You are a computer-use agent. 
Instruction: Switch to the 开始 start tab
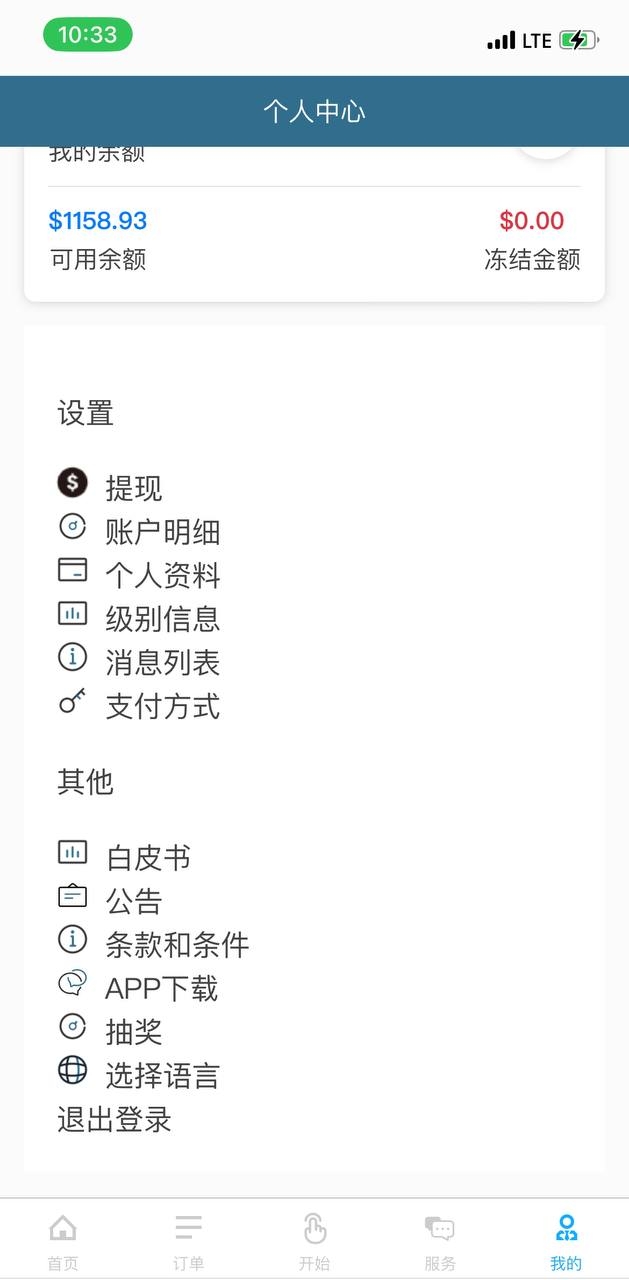[x=314, y=1240]
